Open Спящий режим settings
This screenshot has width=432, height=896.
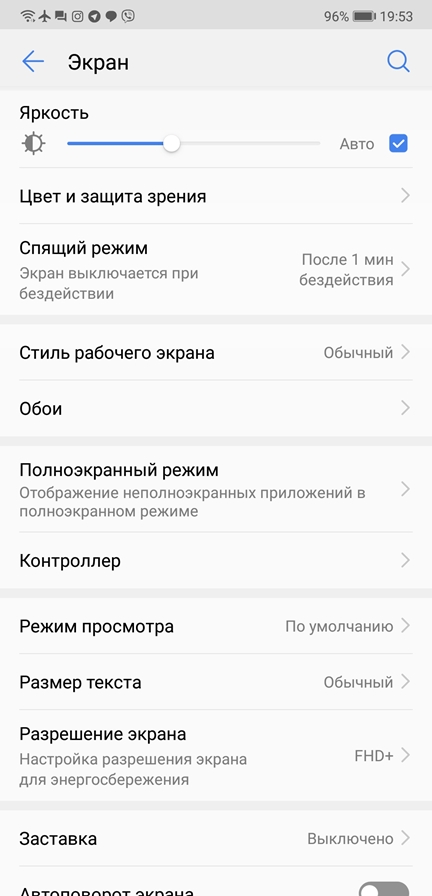(x=216, y=270)
